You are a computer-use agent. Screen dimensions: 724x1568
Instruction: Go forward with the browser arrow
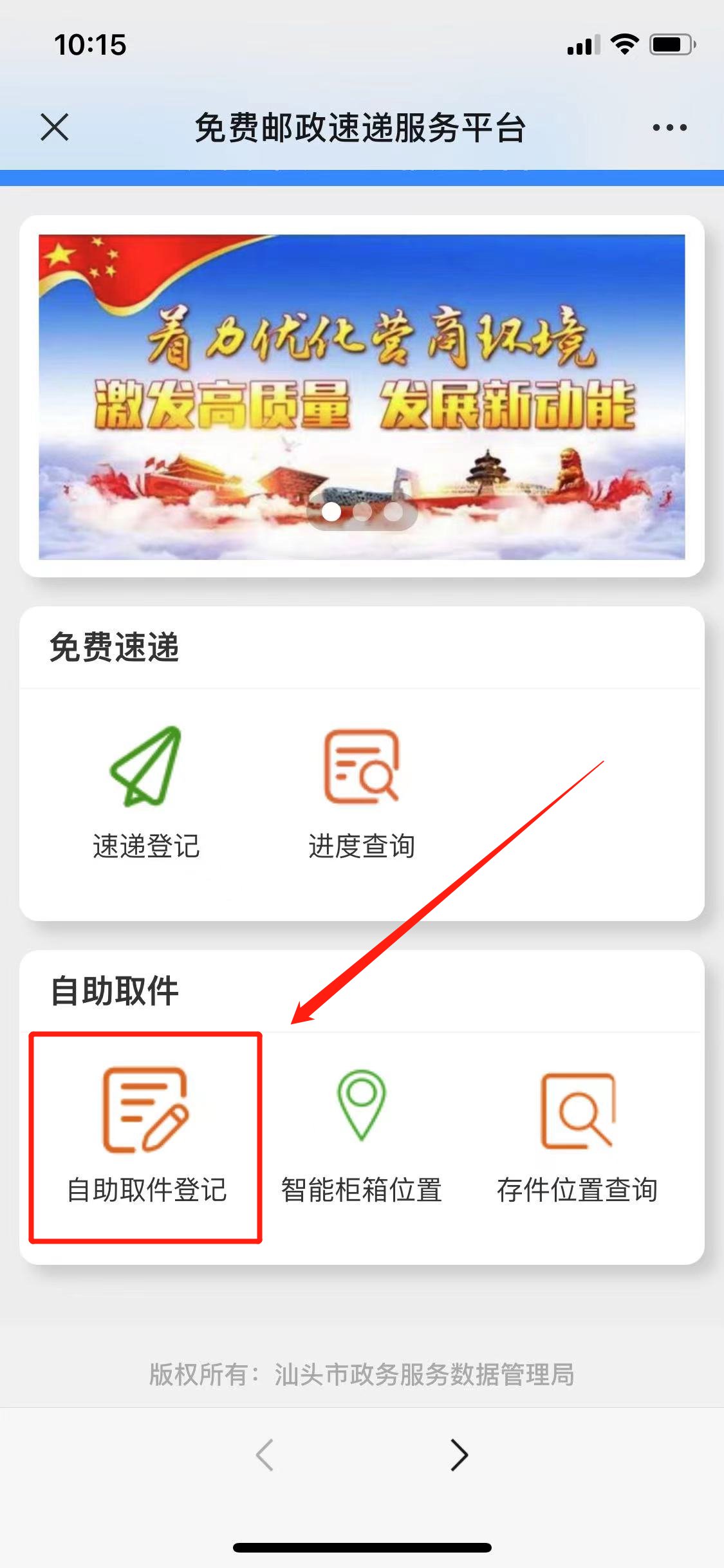click(459, 1455)
